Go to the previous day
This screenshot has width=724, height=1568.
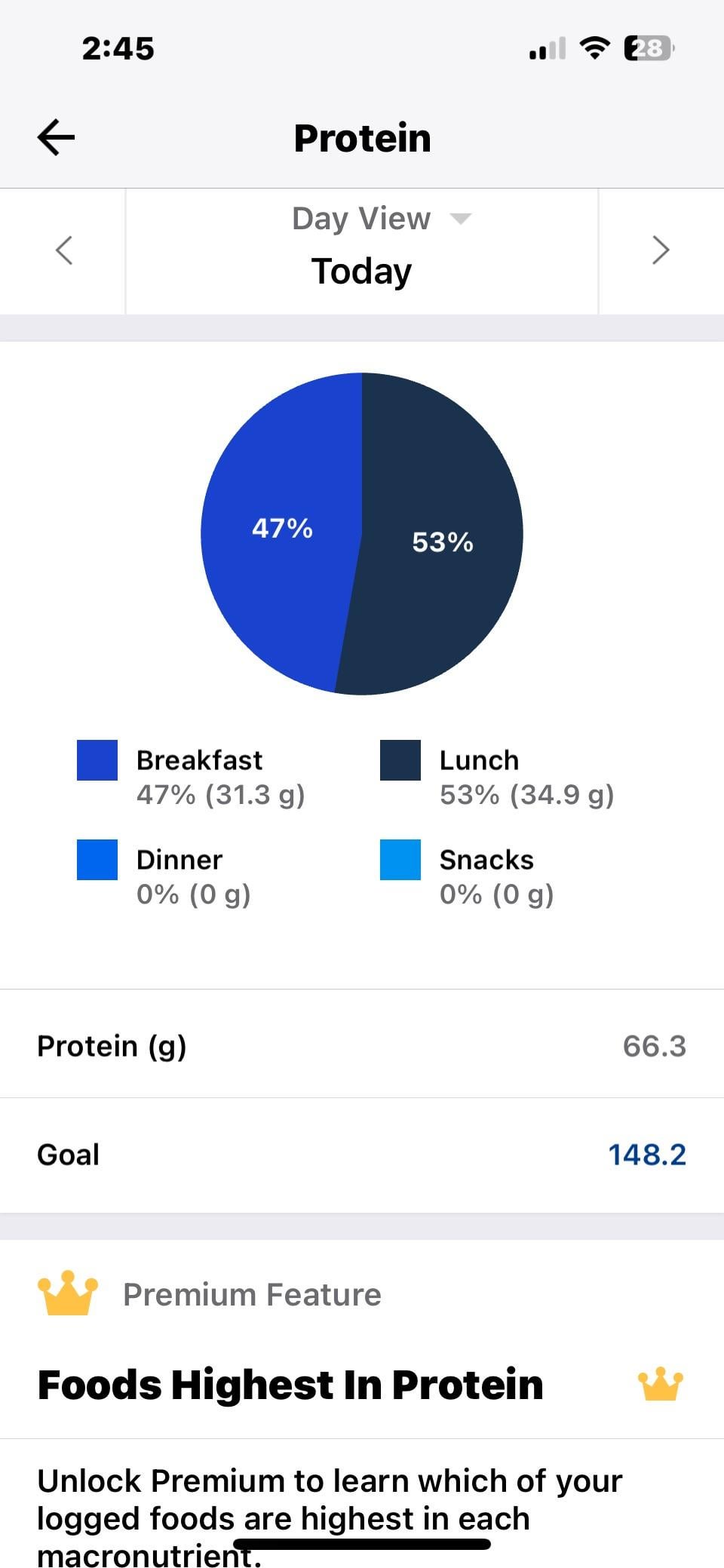pyautogui.click(x=64, y=250)
